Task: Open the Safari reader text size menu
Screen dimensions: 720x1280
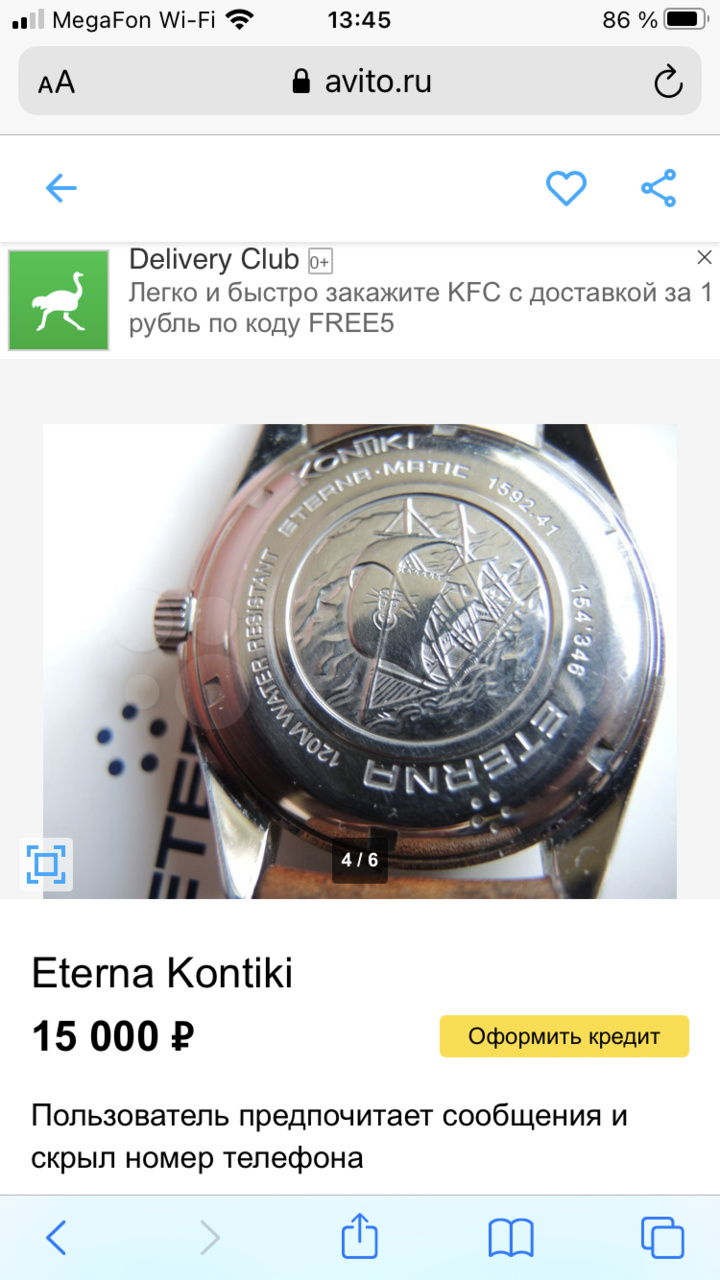Action: pos(57,83)
